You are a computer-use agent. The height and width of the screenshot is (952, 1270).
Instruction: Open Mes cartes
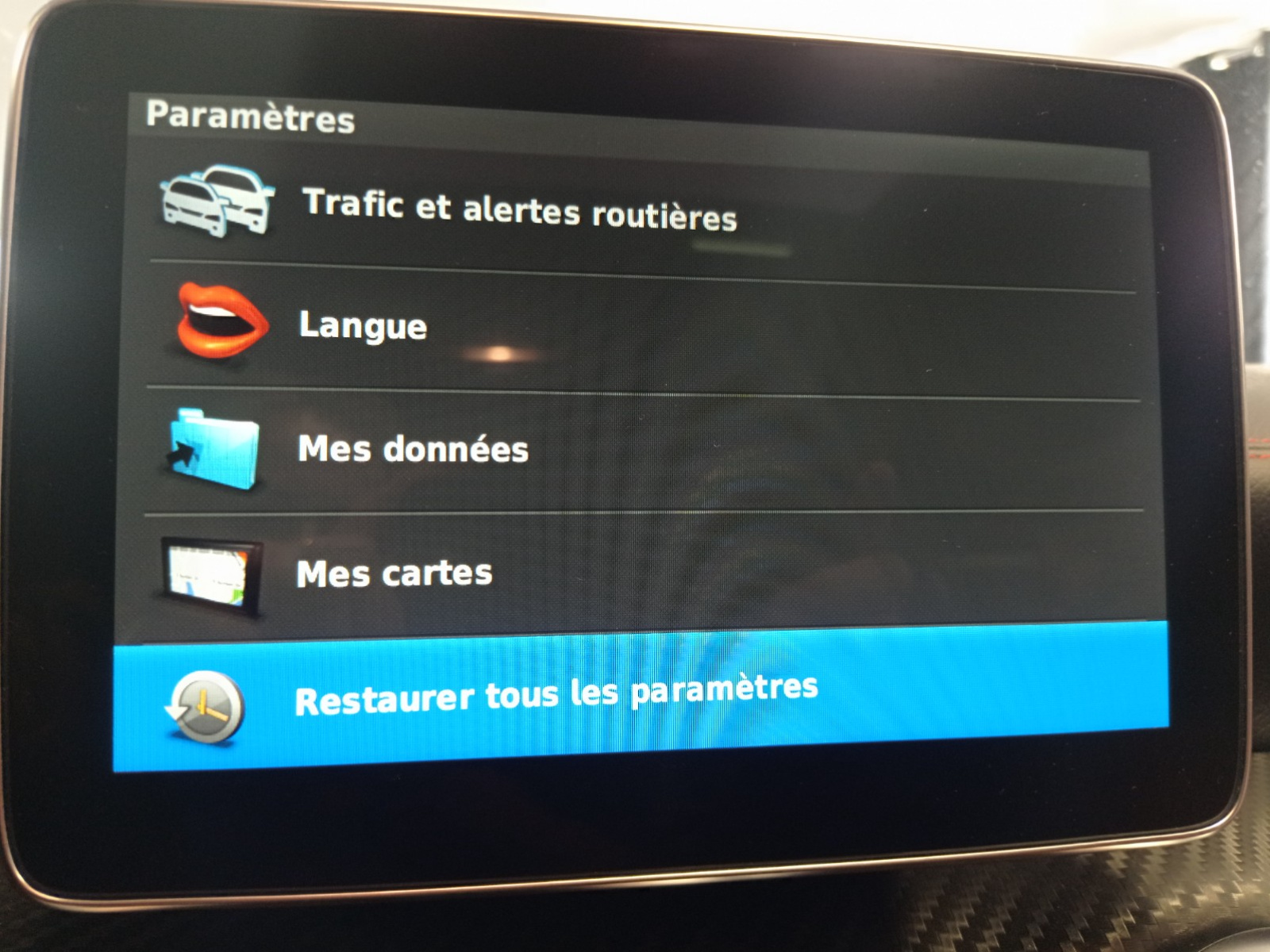(394, 574)
